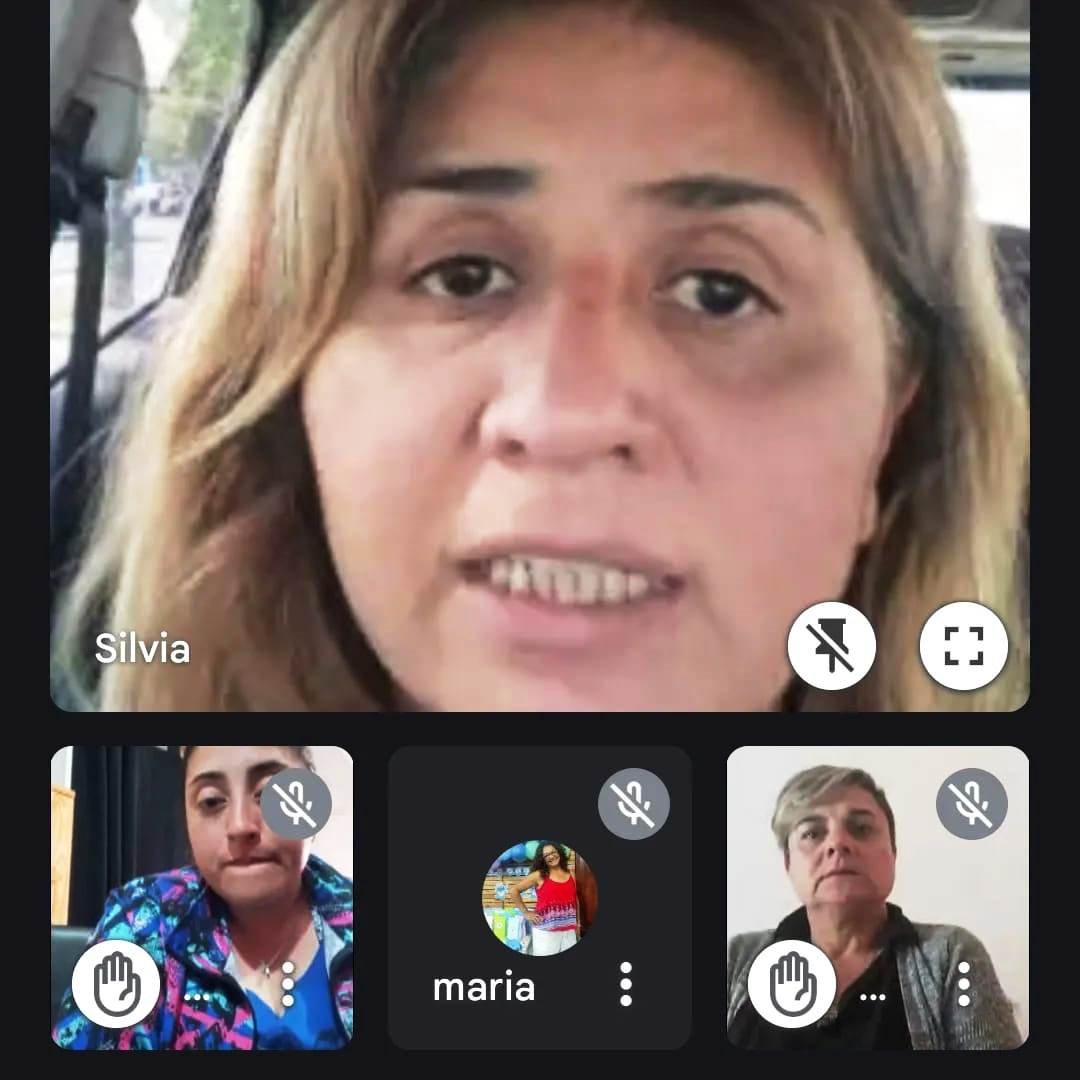The image size is (1080, 1080).
Task: Open options for the gray-haired participant
Action: (964, 984)
